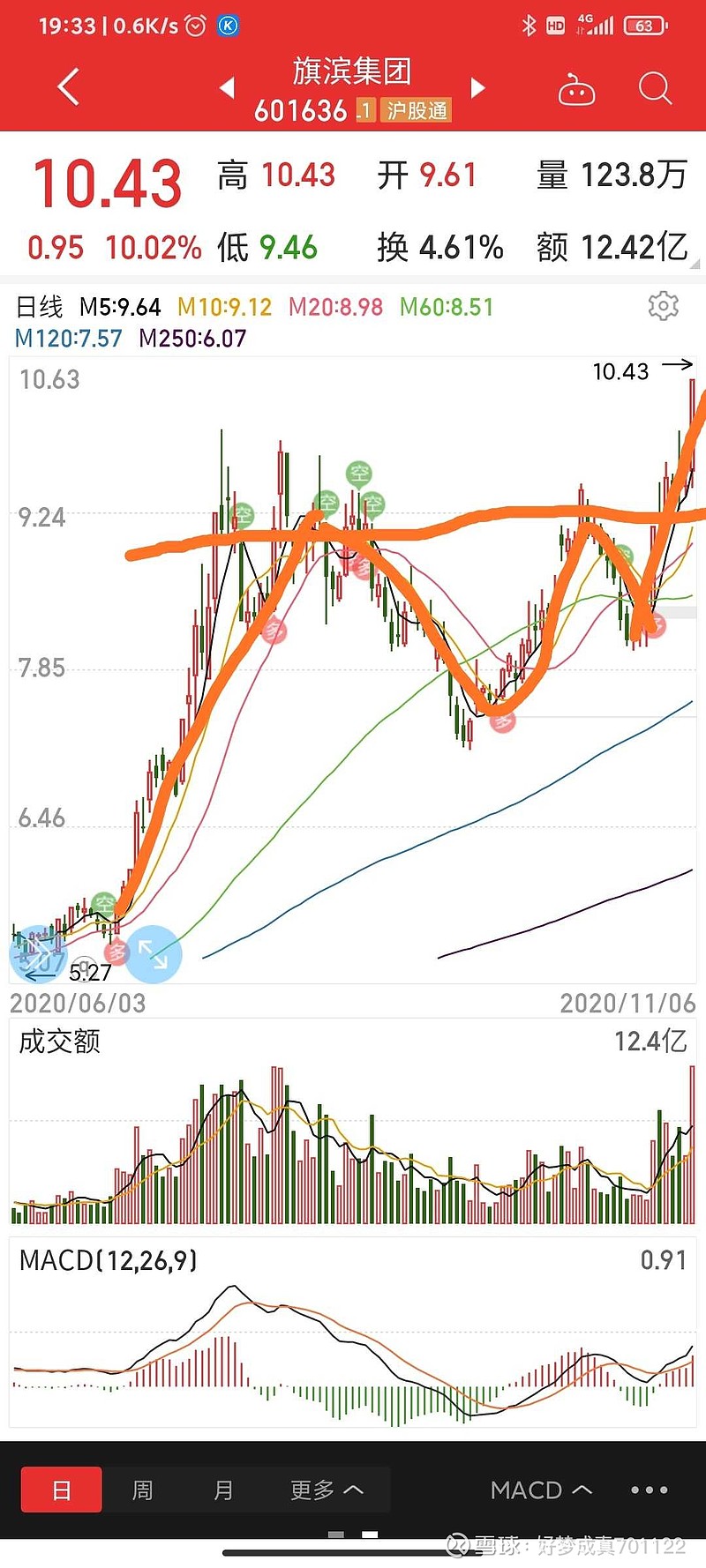The image size is (706, 1568).
Task: Enter fullscreen via the expand arrows icon
Action: (x=154, y=954)
